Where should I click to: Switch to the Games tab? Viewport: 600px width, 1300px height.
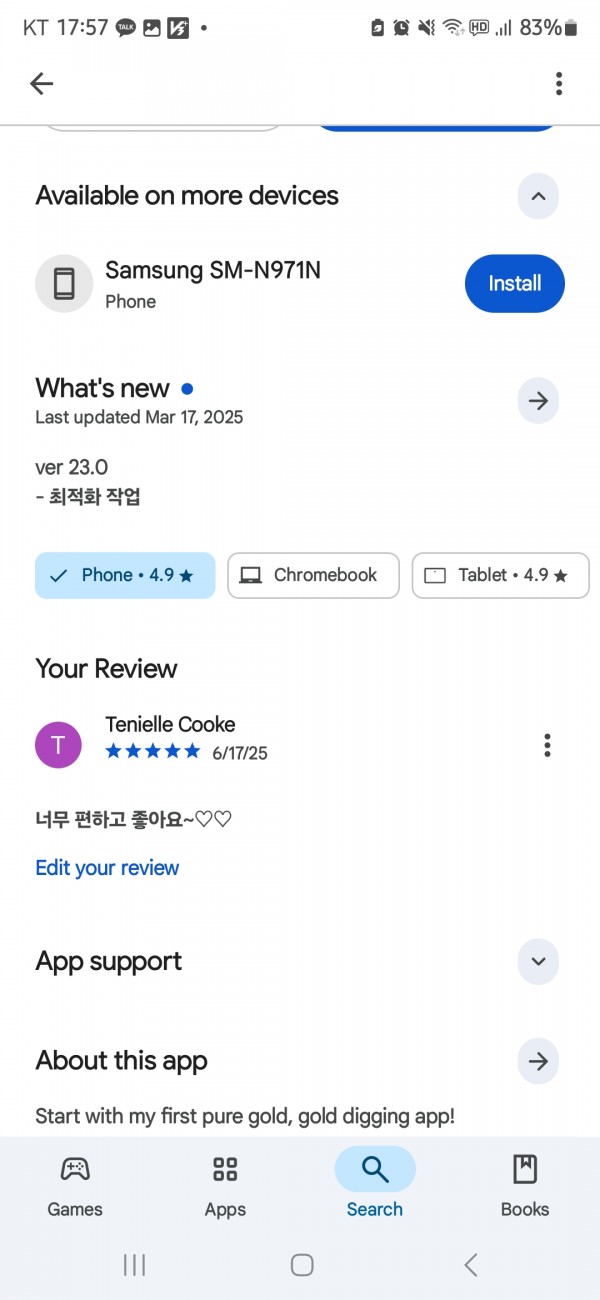click(75, 1185)
